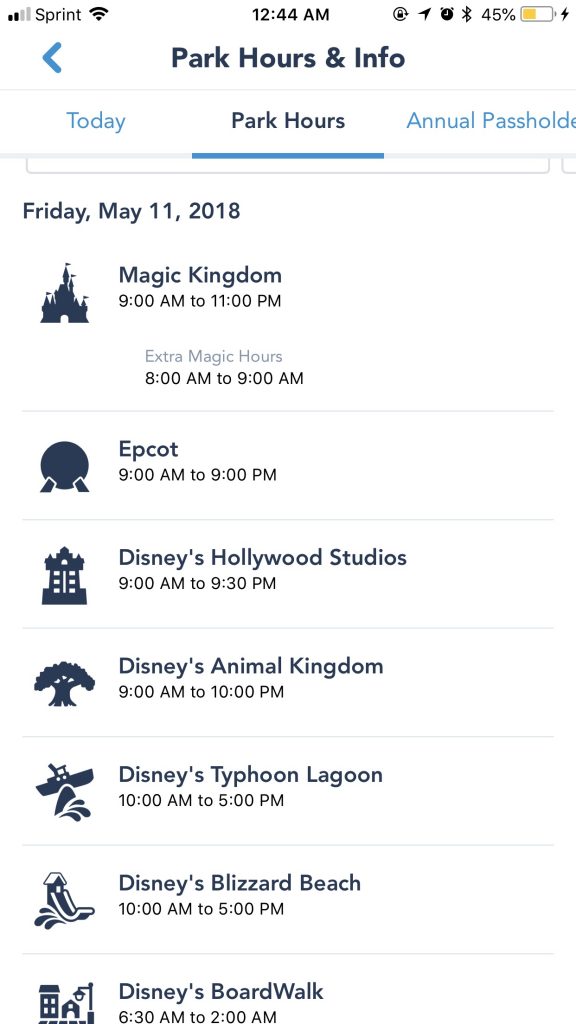
Task: View Epcot park info
Action: (x=288, y=466)
